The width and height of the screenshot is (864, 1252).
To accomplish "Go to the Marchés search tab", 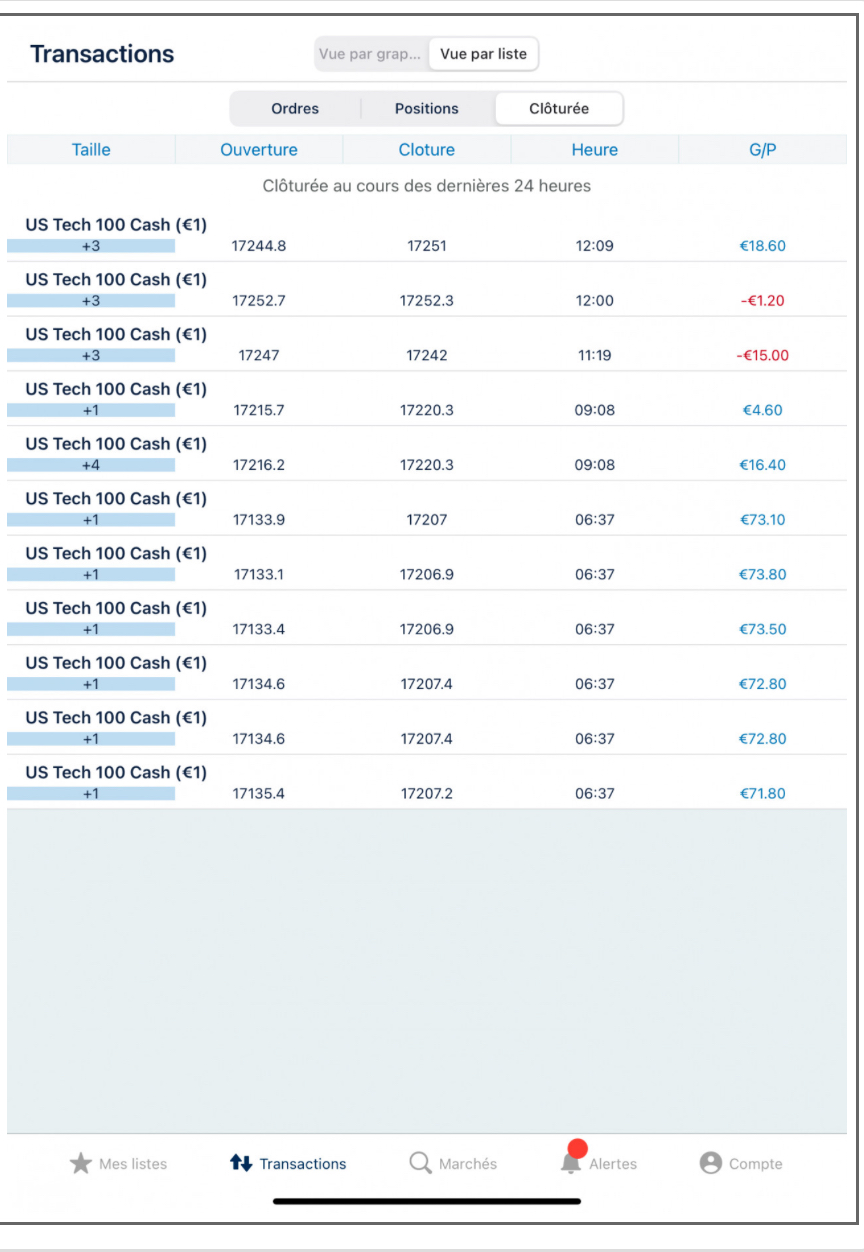I will (x=453, y=1163).
